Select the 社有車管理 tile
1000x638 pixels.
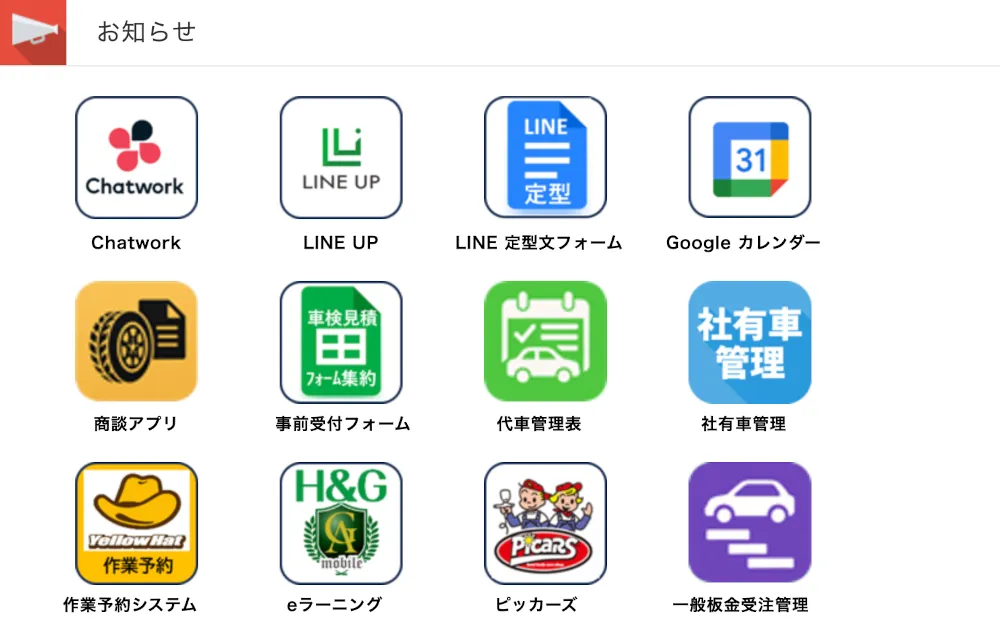[749, 342]
